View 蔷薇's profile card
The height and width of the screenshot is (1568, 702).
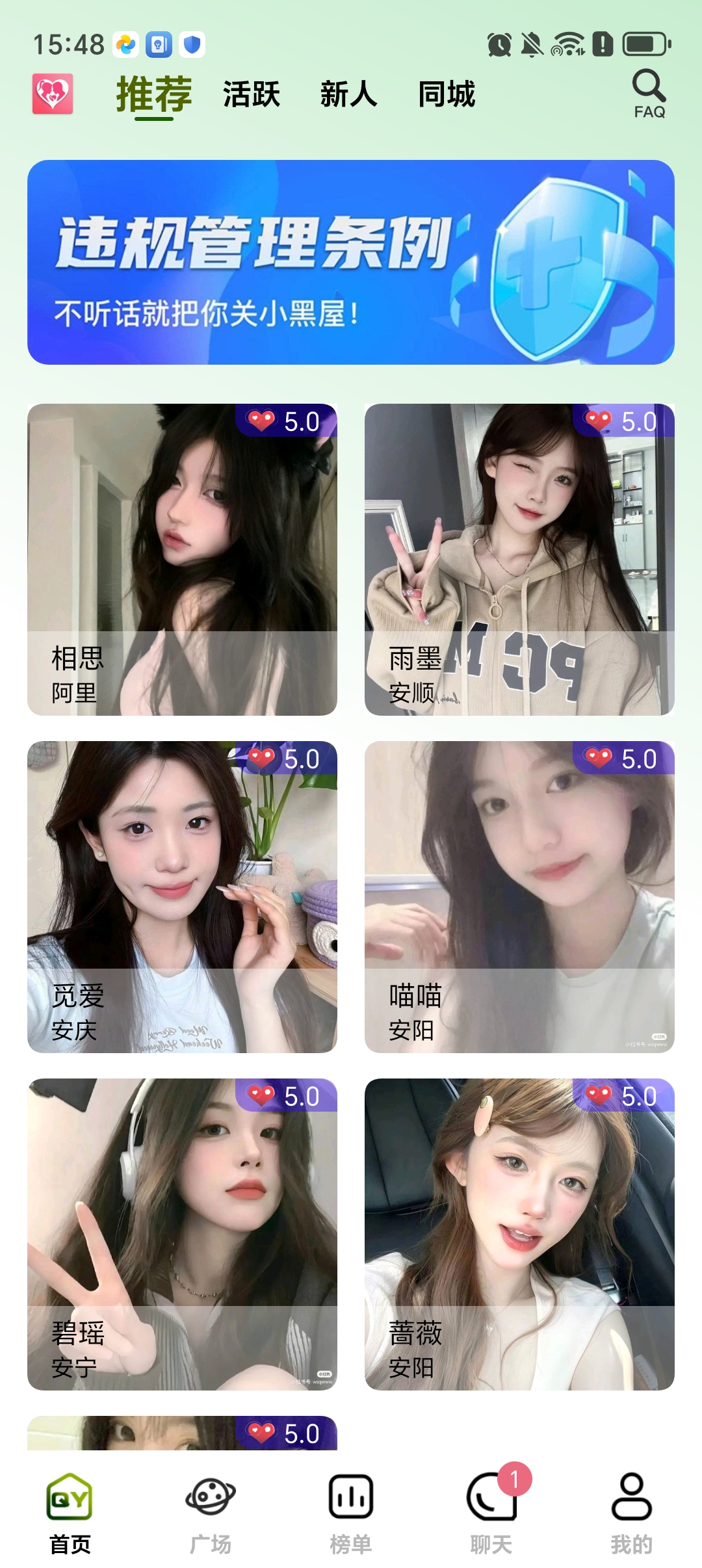tap(519, 1234)
